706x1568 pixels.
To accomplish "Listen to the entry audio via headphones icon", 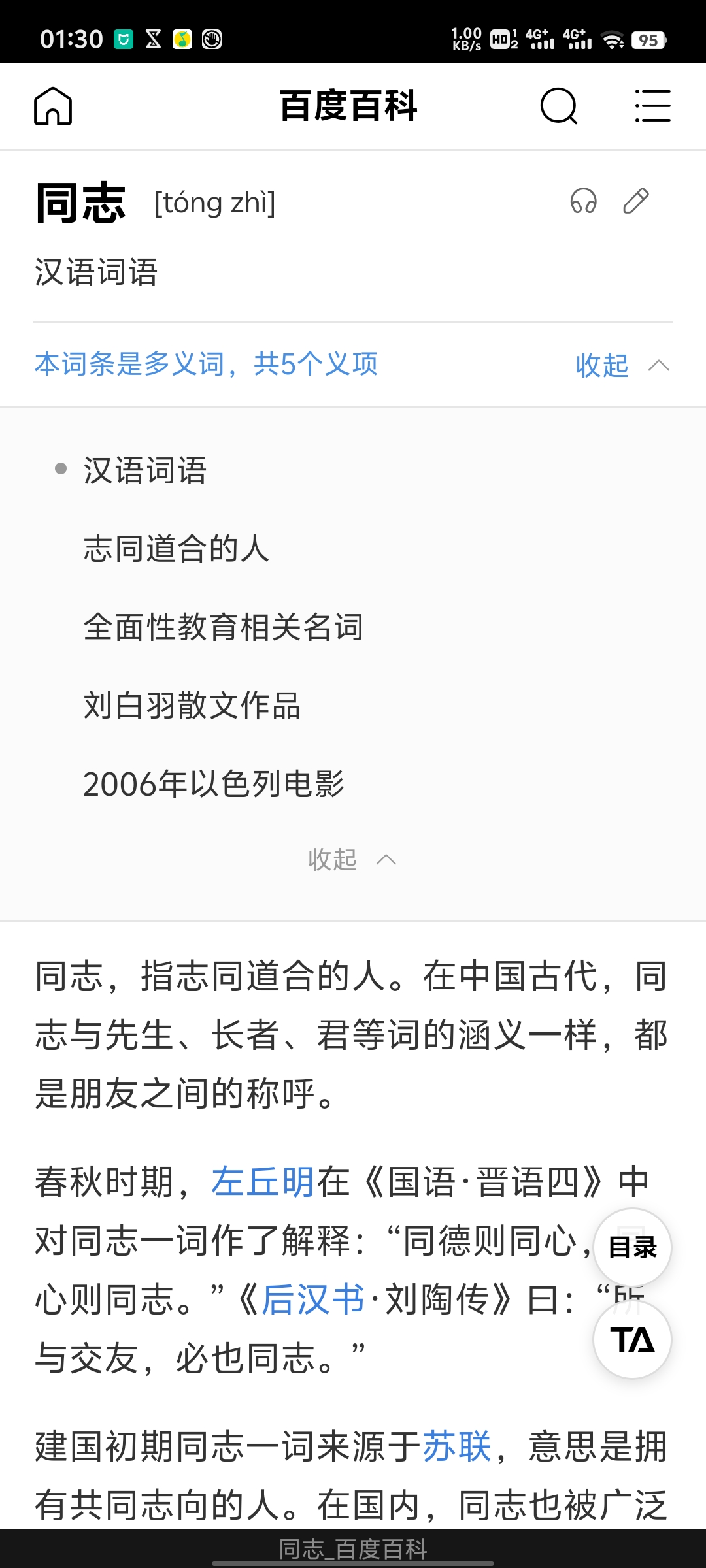I will coord(583,201).
